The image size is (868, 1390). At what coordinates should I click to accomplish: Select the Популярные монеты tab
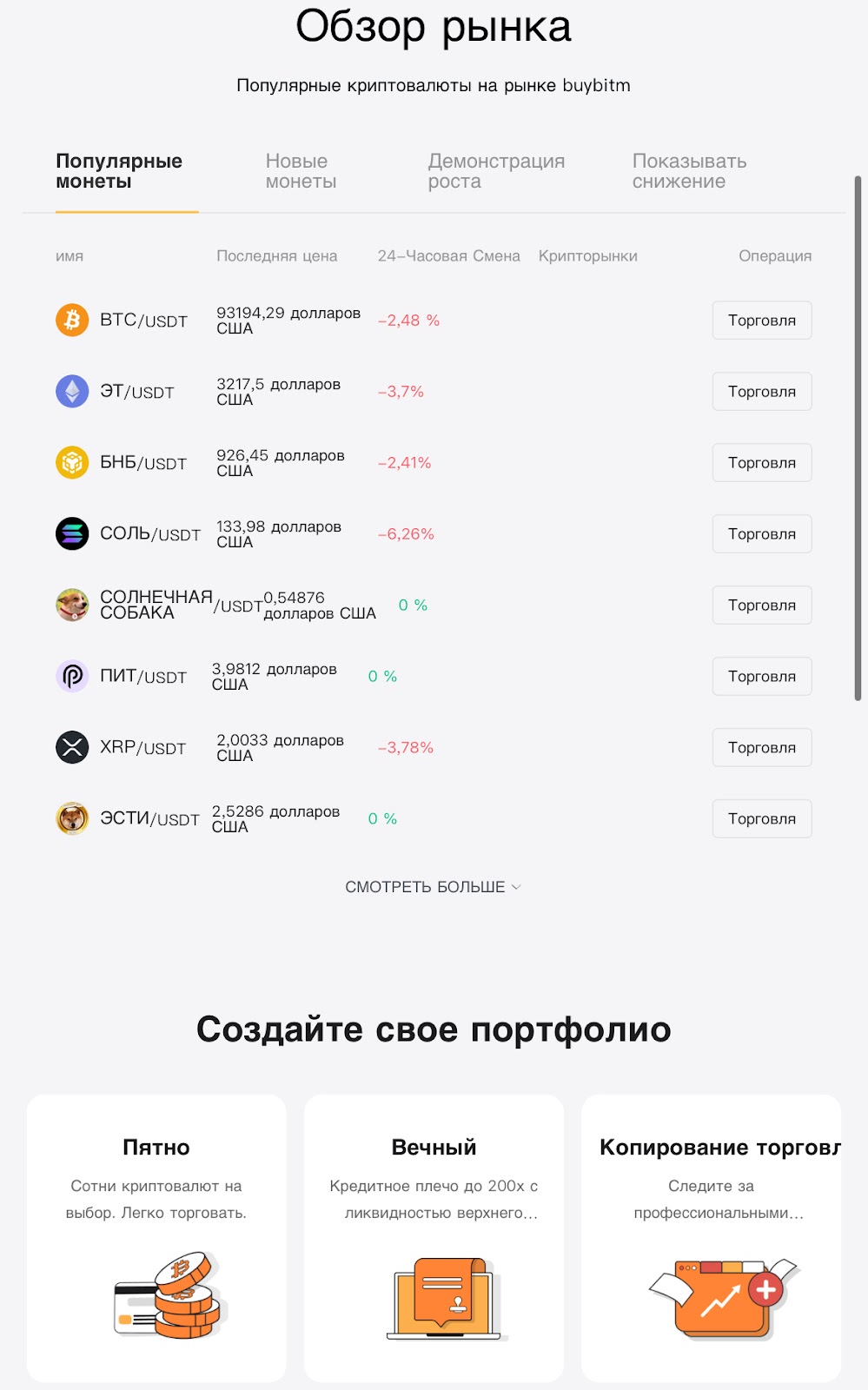click(x=119, y=171)
